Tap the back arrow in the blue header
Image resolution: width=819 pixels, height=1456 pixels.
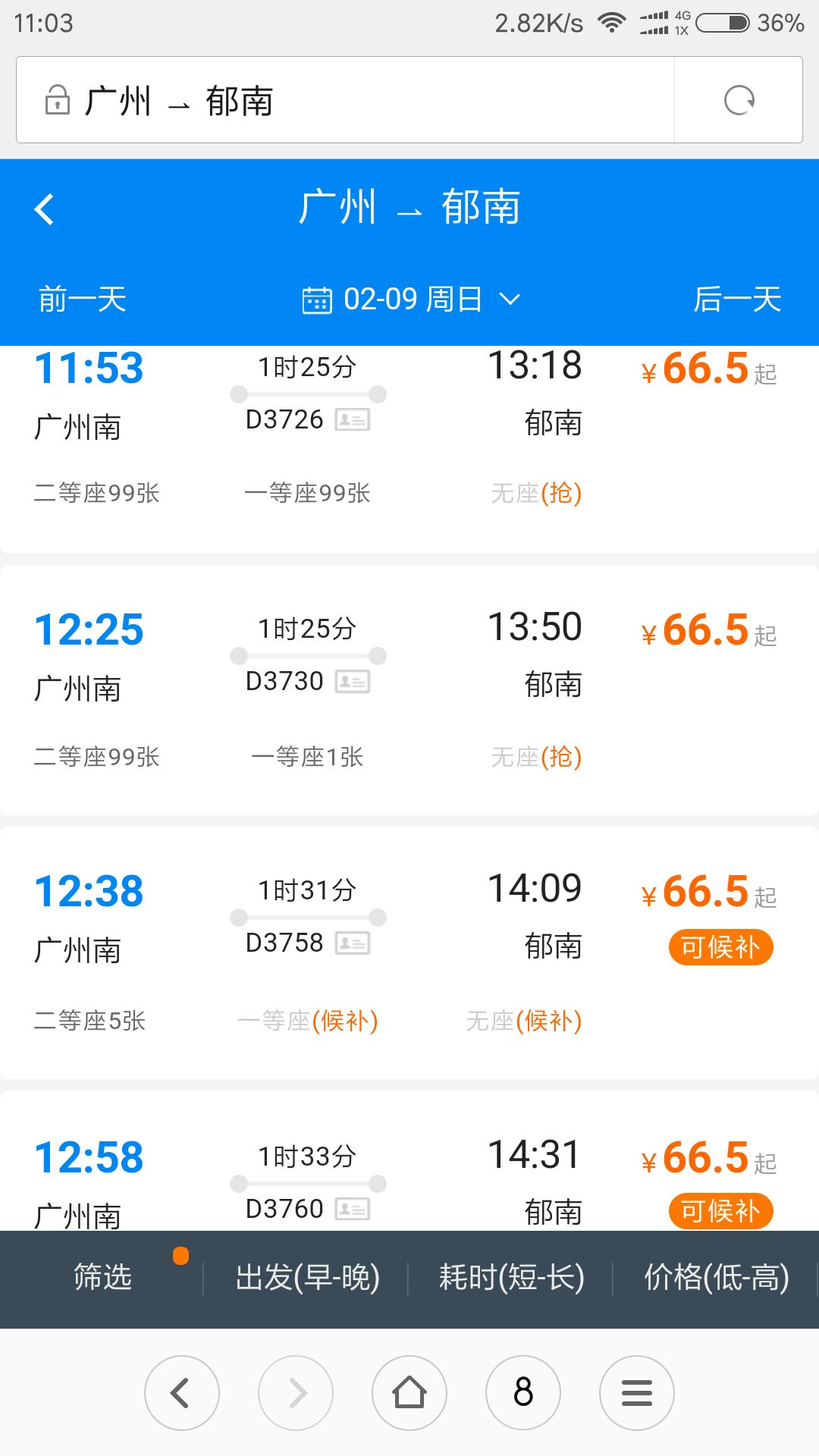click(x=45, y=209)
